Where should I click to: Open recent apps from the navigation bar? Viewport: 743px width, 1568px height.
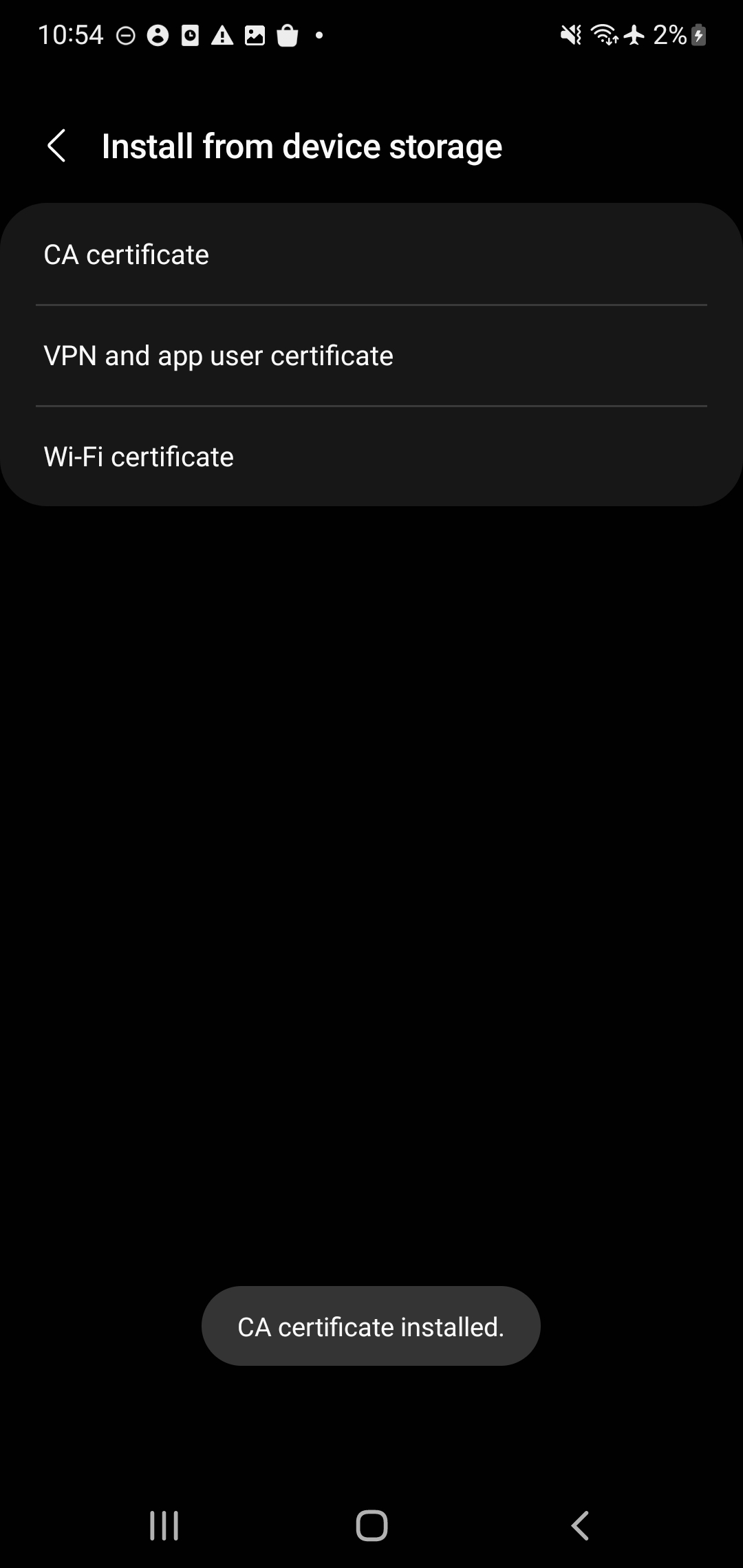(164, 1525)
